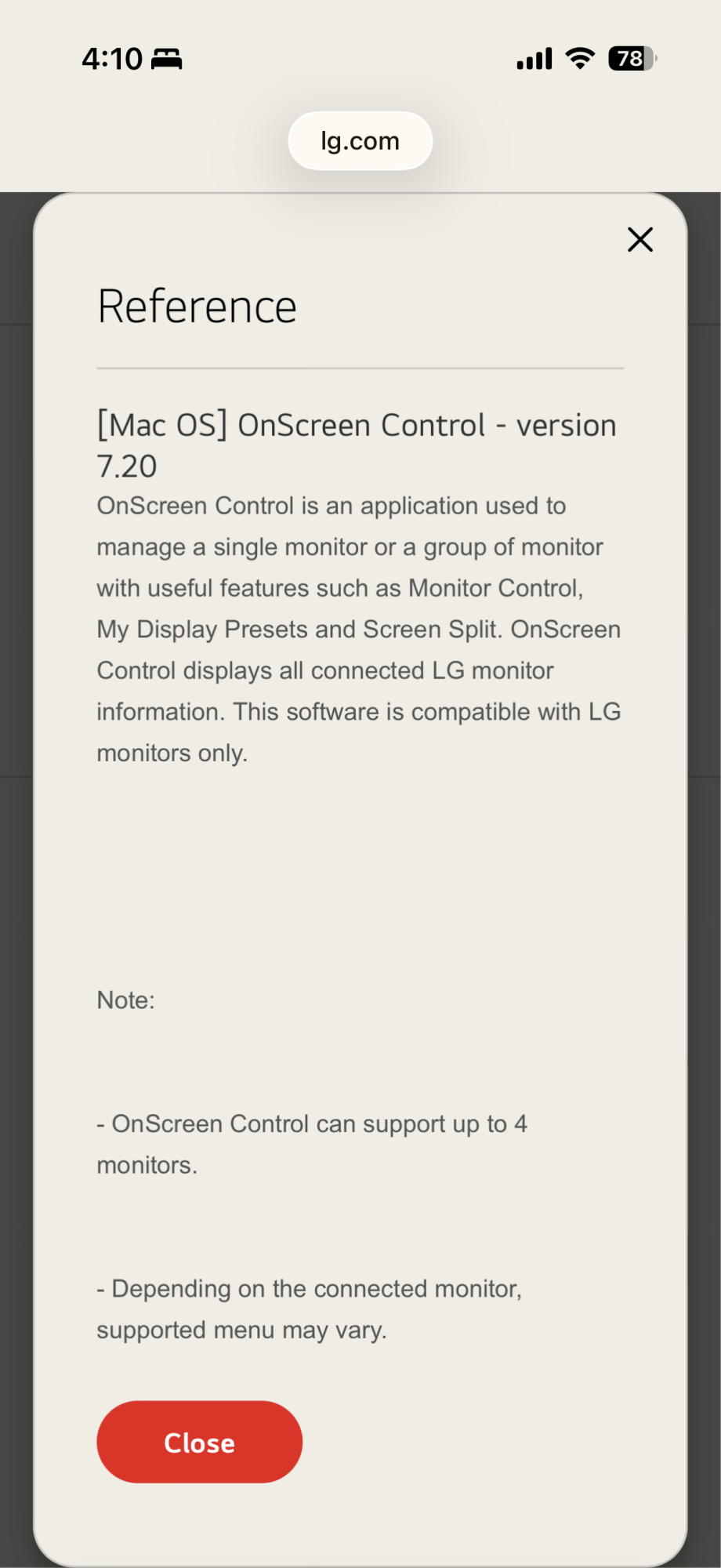721x1568 pixels.
Task: Open the lg.com address pill
Action: tap(360, 141)
